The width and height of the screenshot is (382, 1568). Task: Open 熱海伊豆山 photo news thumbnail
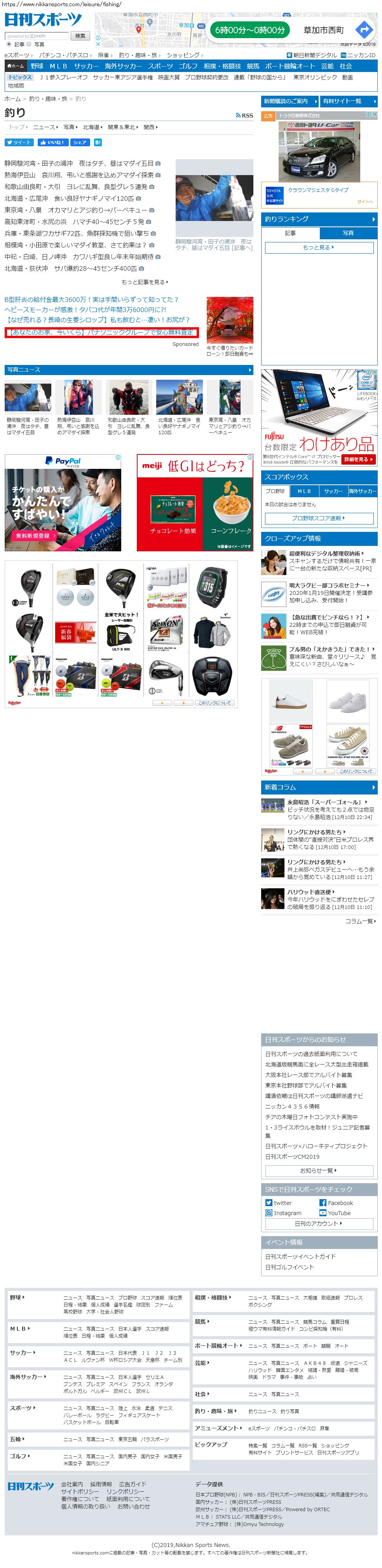[78, 397]
